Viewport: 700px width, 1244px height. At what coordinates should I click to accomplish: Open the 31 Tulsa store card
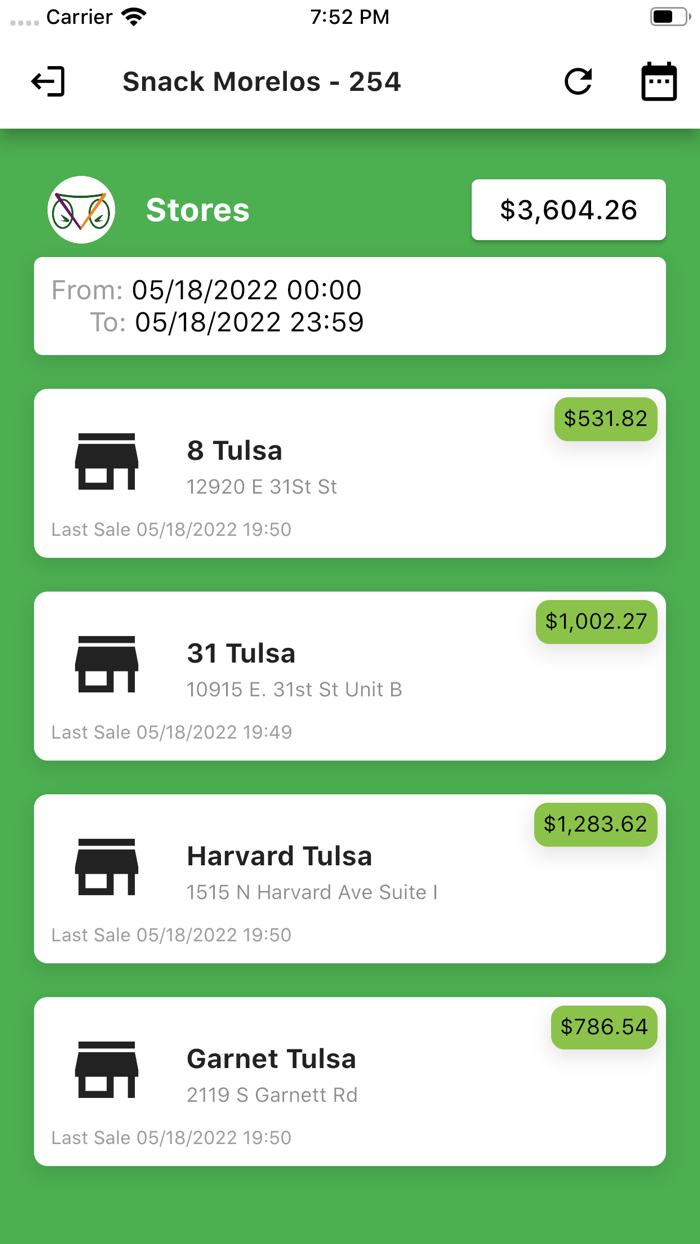(x=349, y=676)
